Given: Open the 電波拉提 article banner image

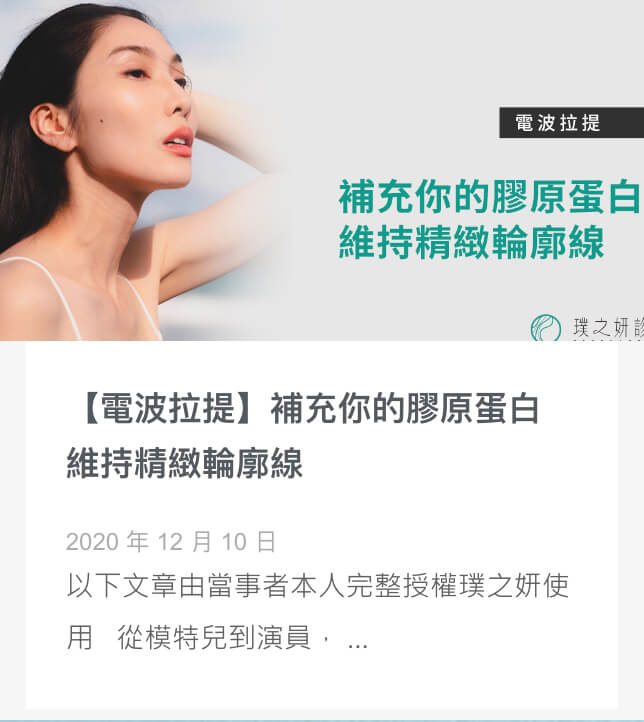Looking at the screenshot, I should click(322, 170).
